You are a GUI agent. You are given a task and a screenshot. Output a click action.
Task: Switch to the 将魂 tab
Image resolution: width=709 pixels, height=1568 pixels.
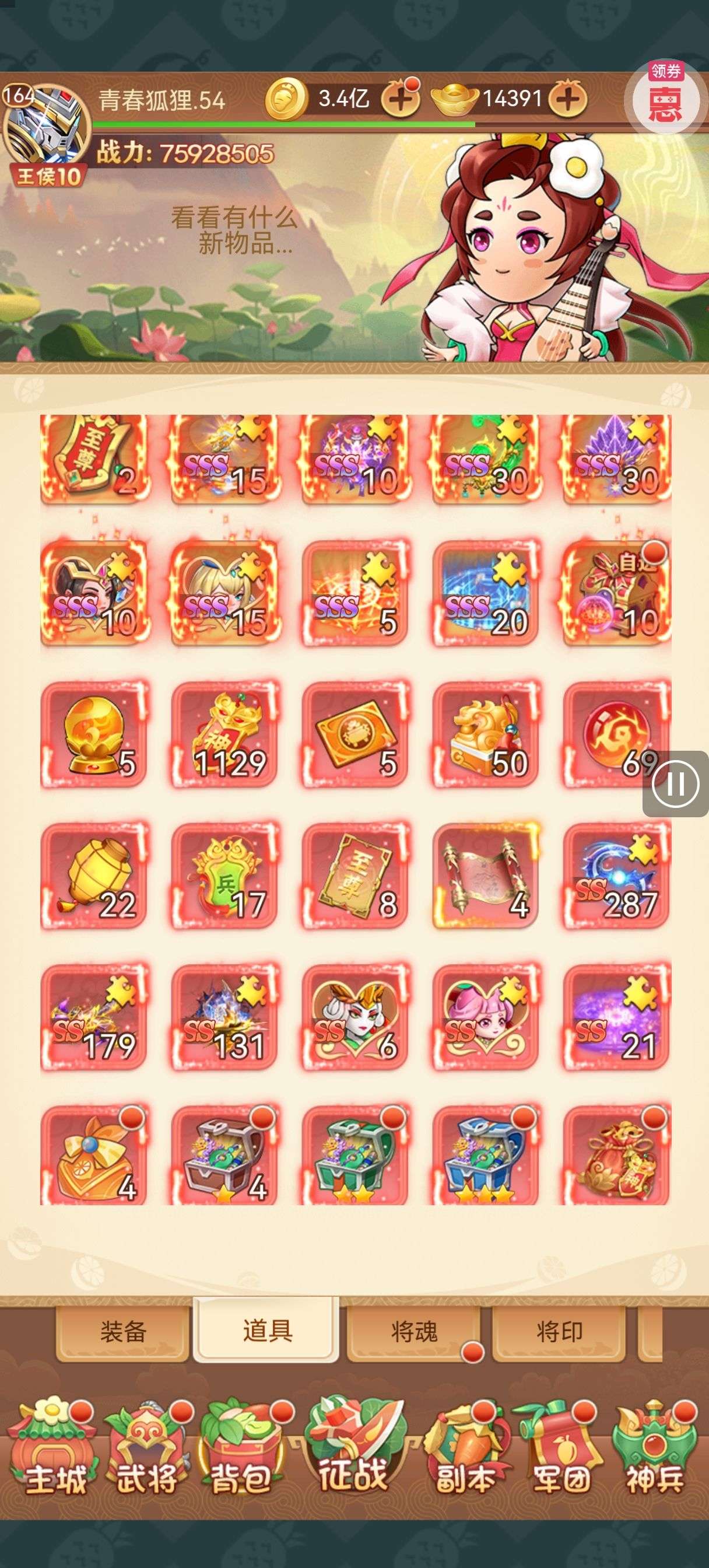pos(414,1331)
